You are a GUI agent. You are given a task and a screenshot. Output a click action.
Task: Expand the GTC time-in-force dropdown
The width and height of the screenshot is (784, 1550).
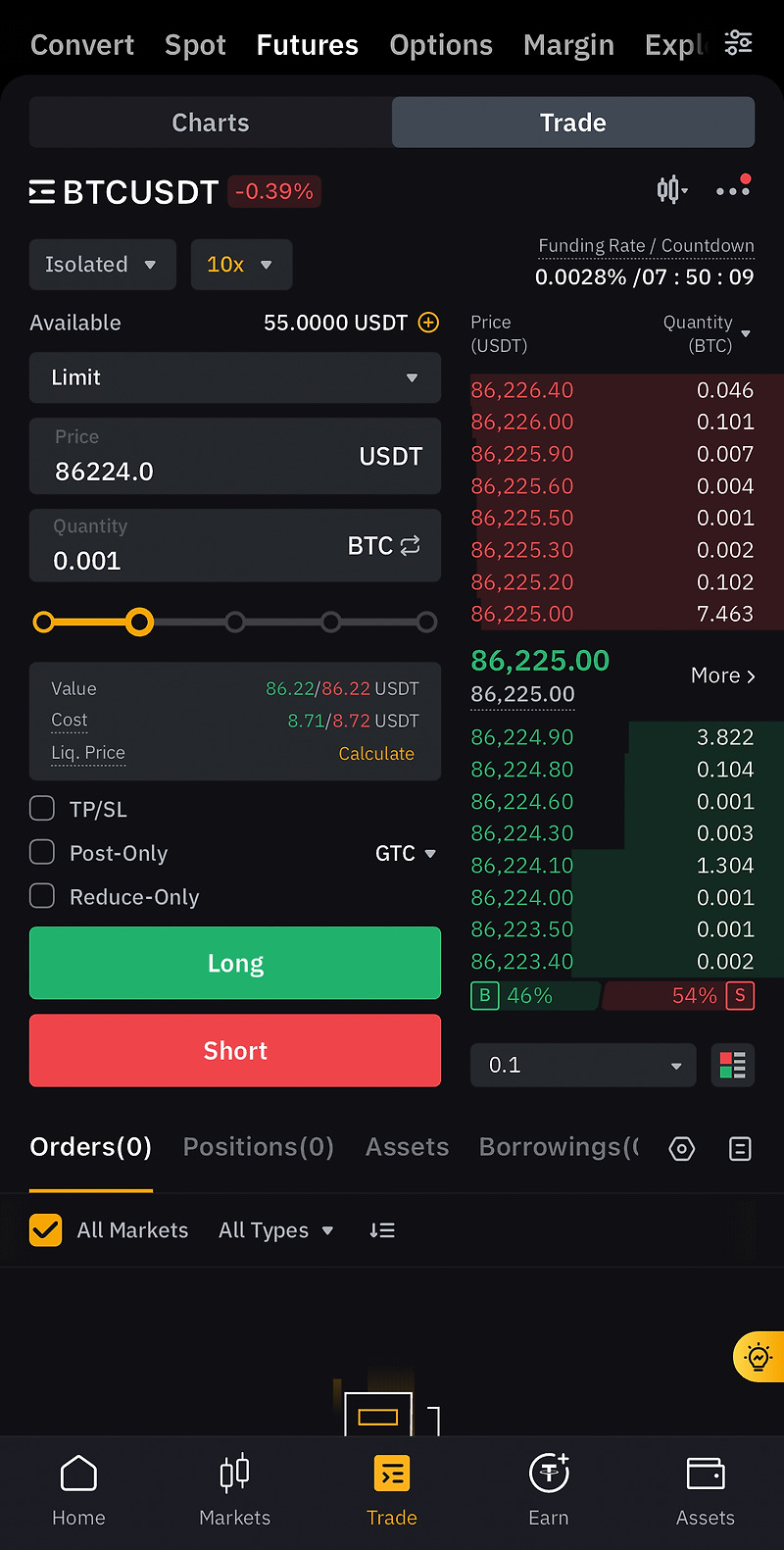(406, 852)
